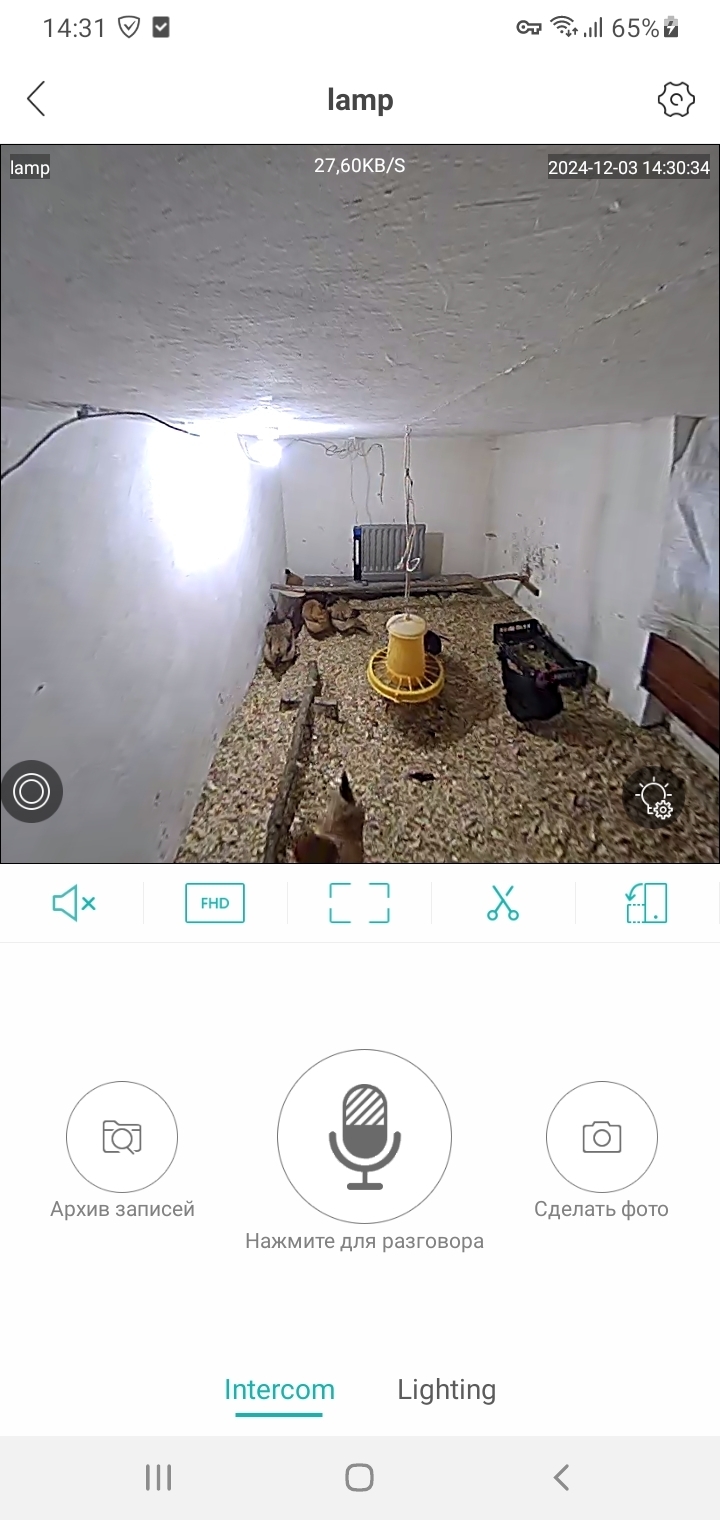This screenshot has width=720, height=1520.
Task: Enter fullscreen video mode
Action: (x=359, y=903)
